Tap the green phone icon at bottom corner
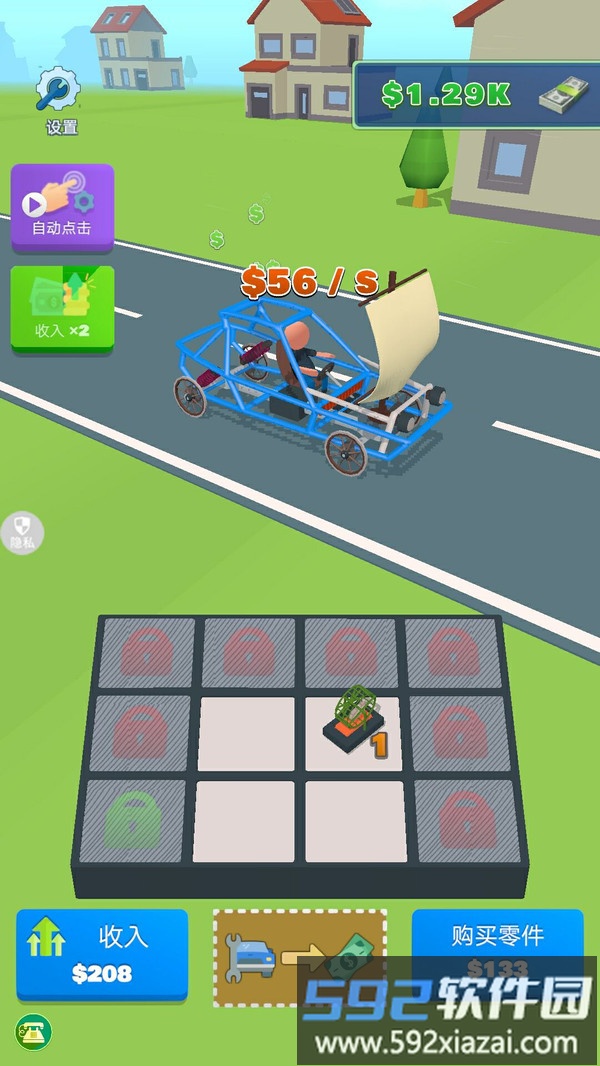This screenshot has height=1066, width=600. [x=33, y=1031]
